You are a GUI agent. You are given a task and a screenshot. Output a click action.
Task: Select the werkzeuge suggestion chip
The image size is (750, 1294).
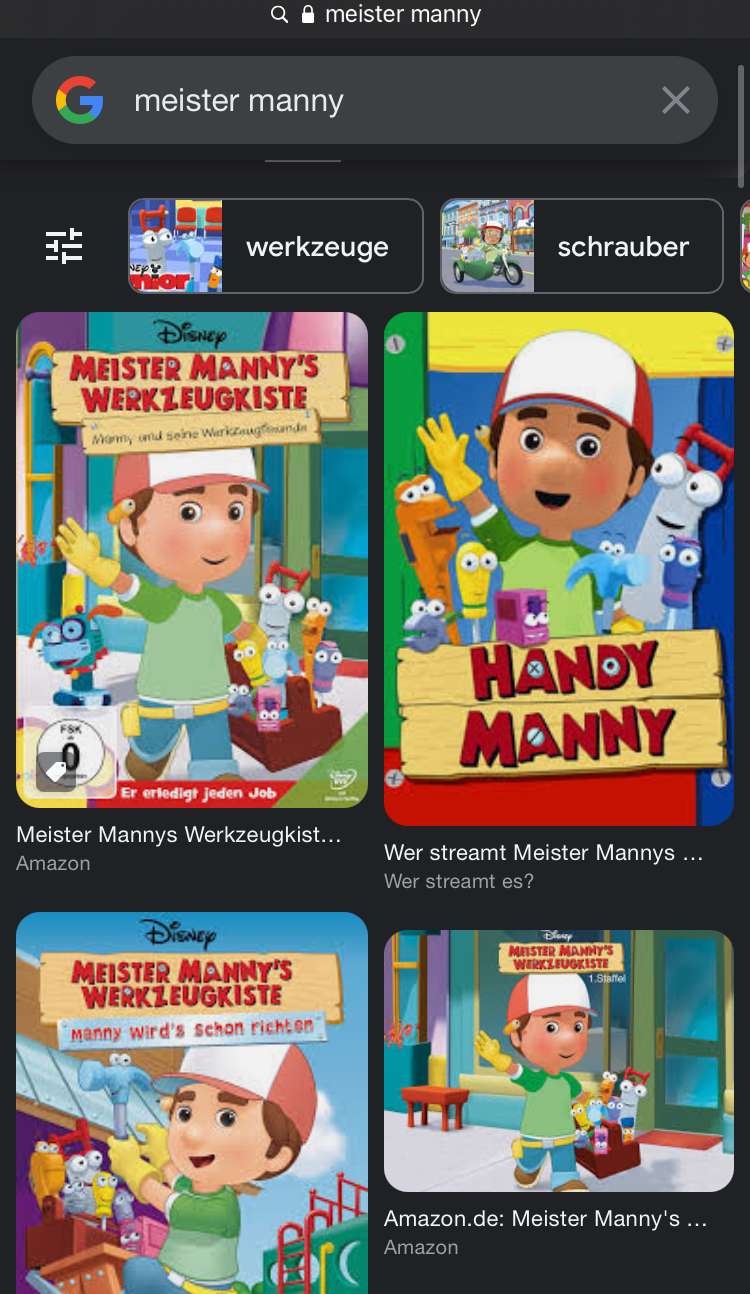[276, 246]
